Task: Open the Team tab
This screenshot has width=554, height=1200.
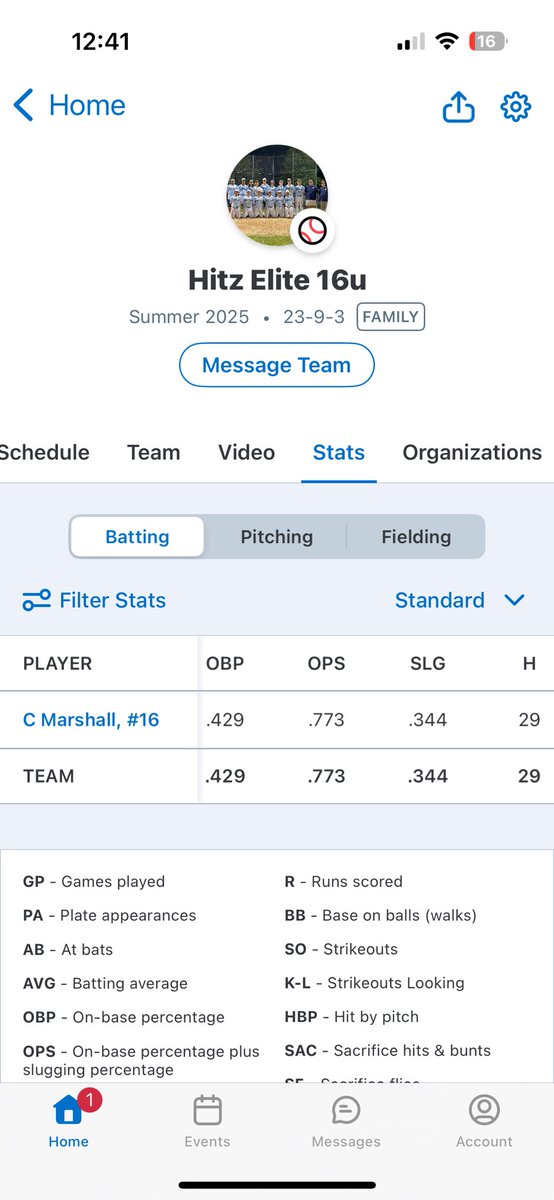Action: (153, 452)
